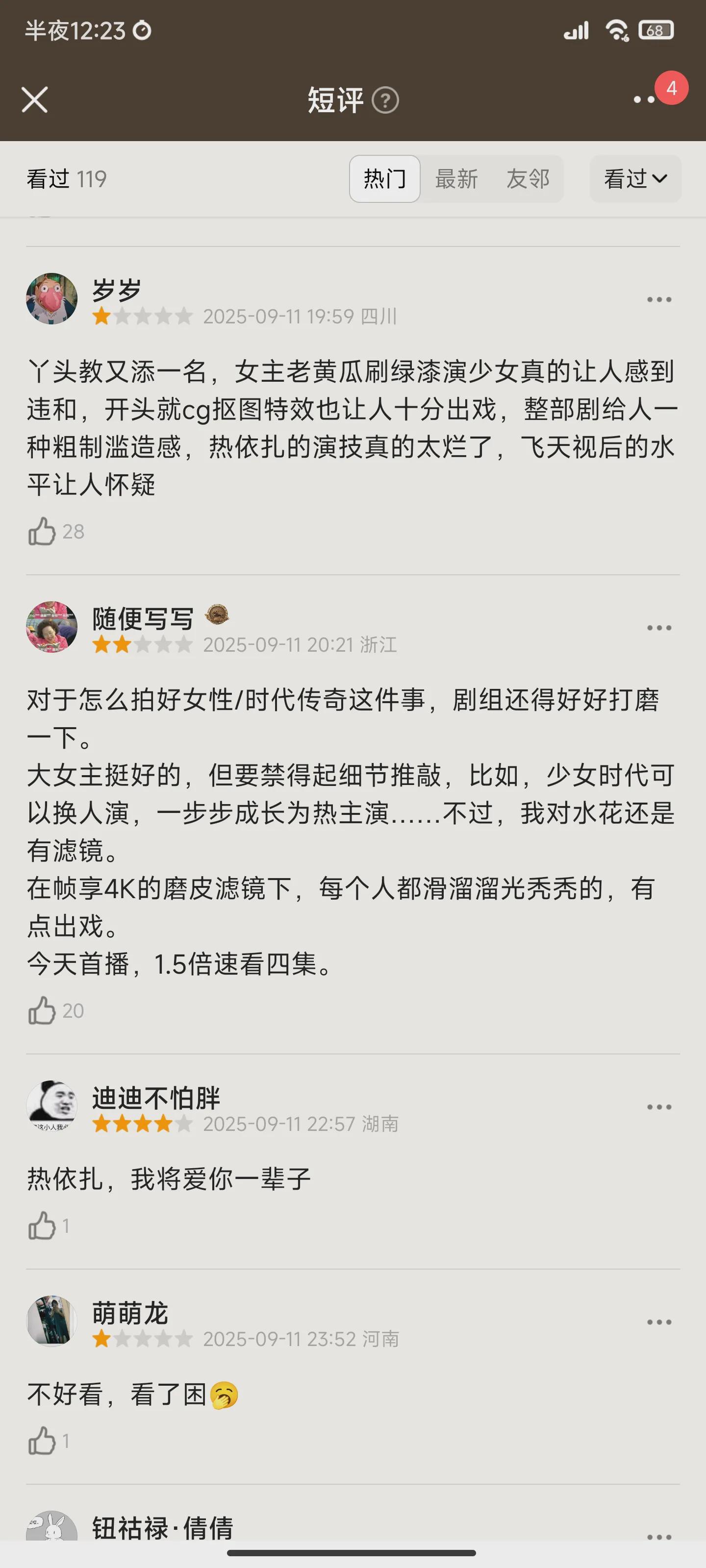Like 随便写写's review with 20 likes

(x=41, y=1010)
